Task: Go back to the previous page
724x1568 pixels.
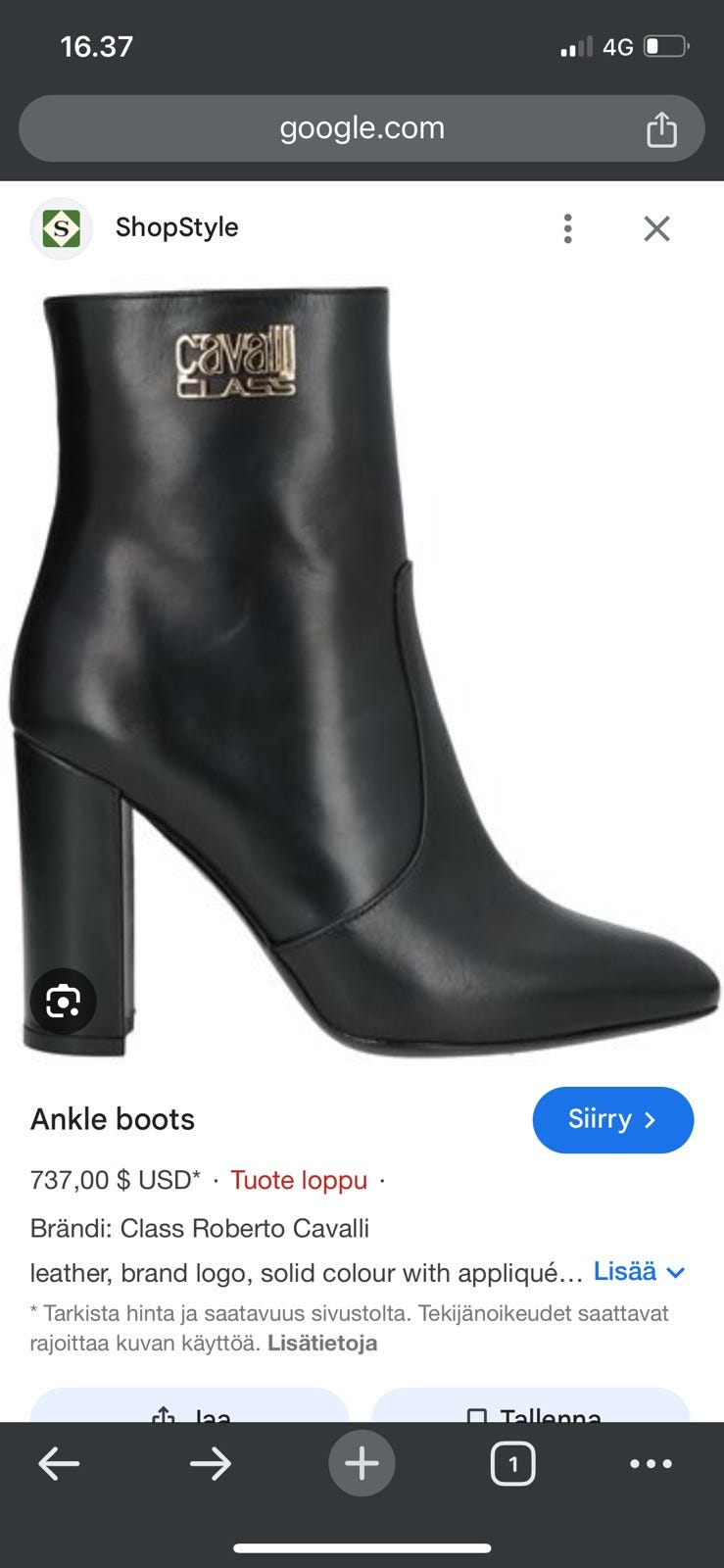Action: (59, 1464)
